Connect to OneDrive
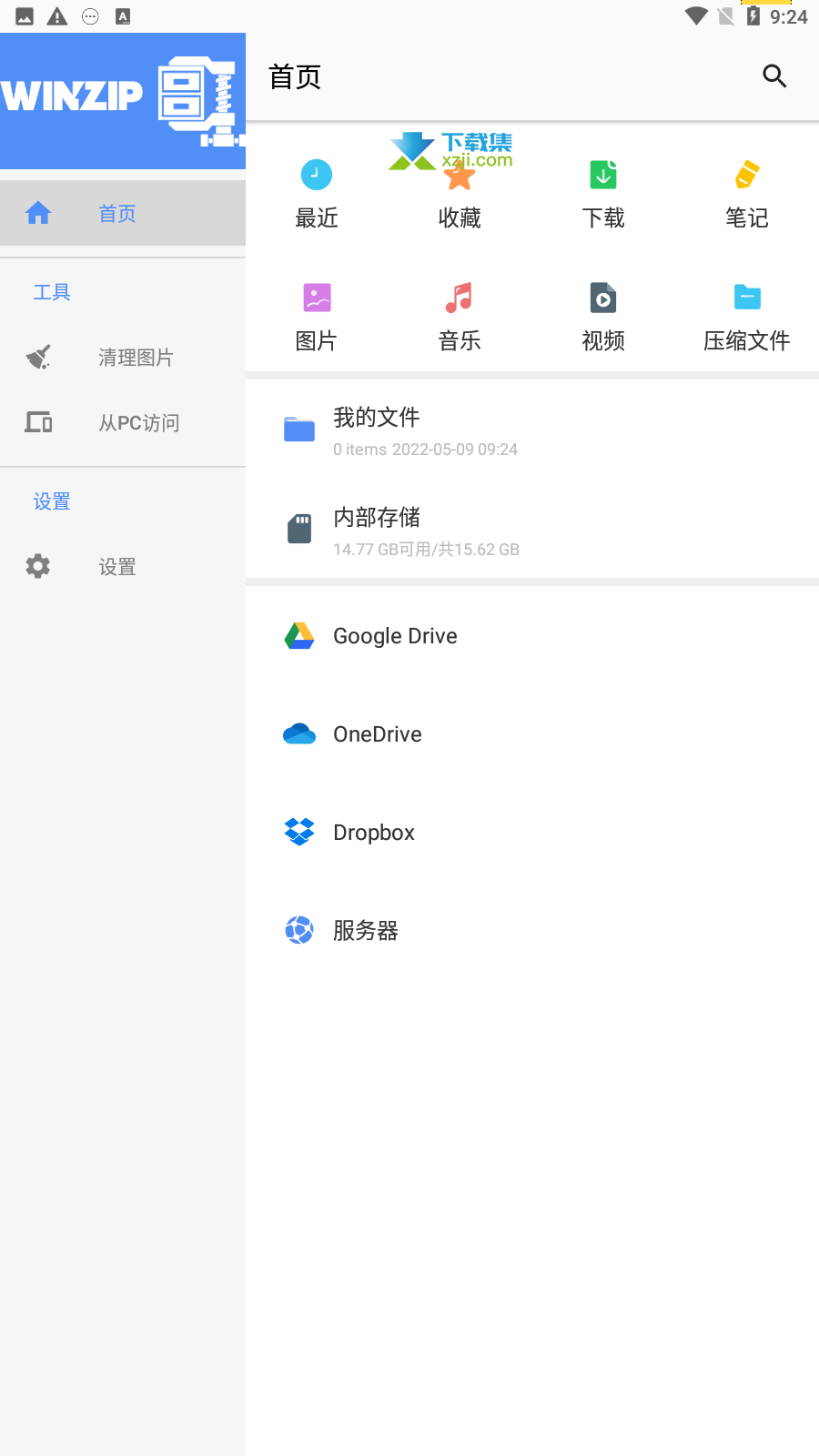 click(531, 734)
